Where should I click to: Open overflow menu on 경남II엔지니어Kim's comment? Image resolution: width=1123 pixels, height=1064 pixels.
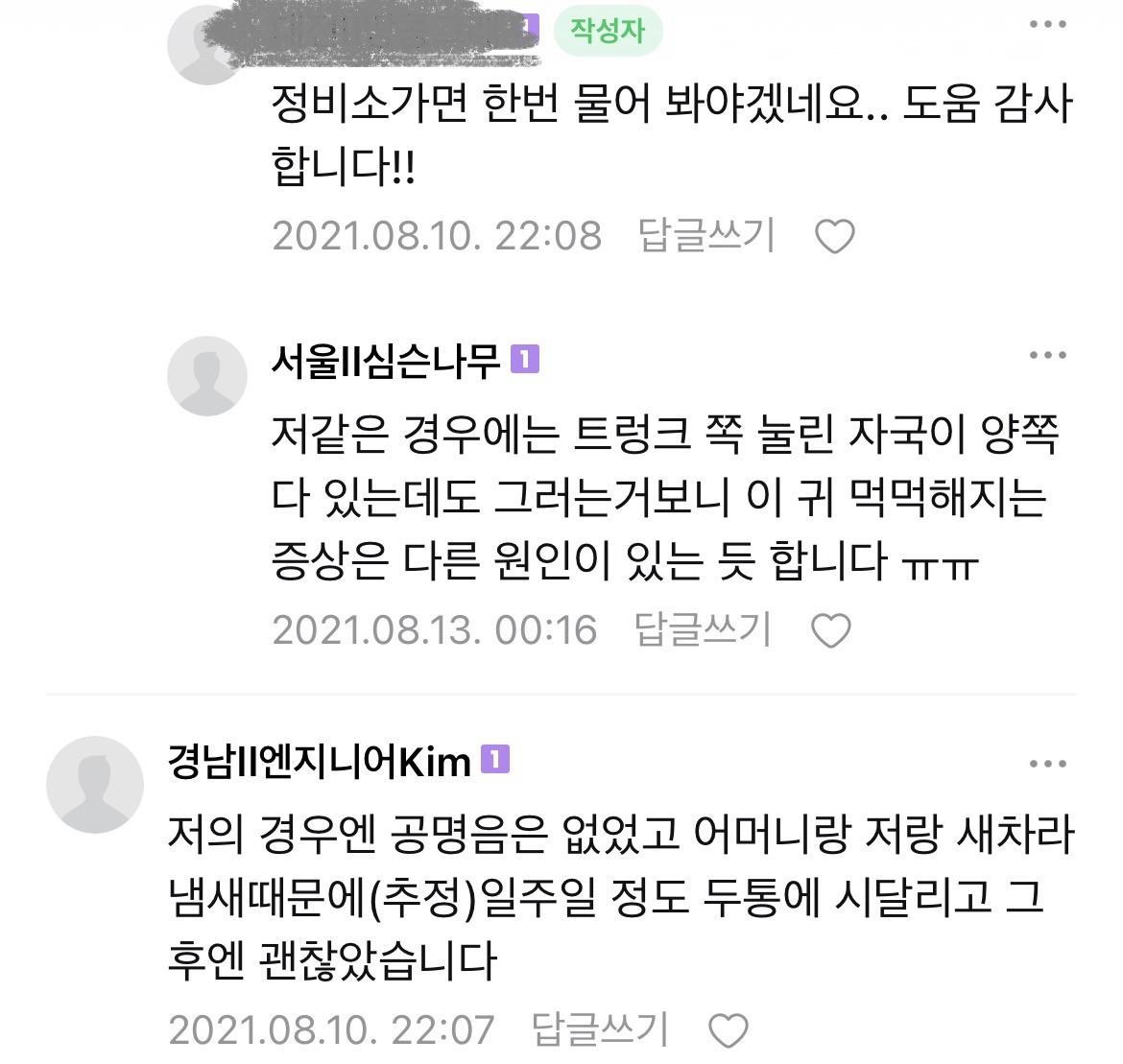coord(1047,765)
